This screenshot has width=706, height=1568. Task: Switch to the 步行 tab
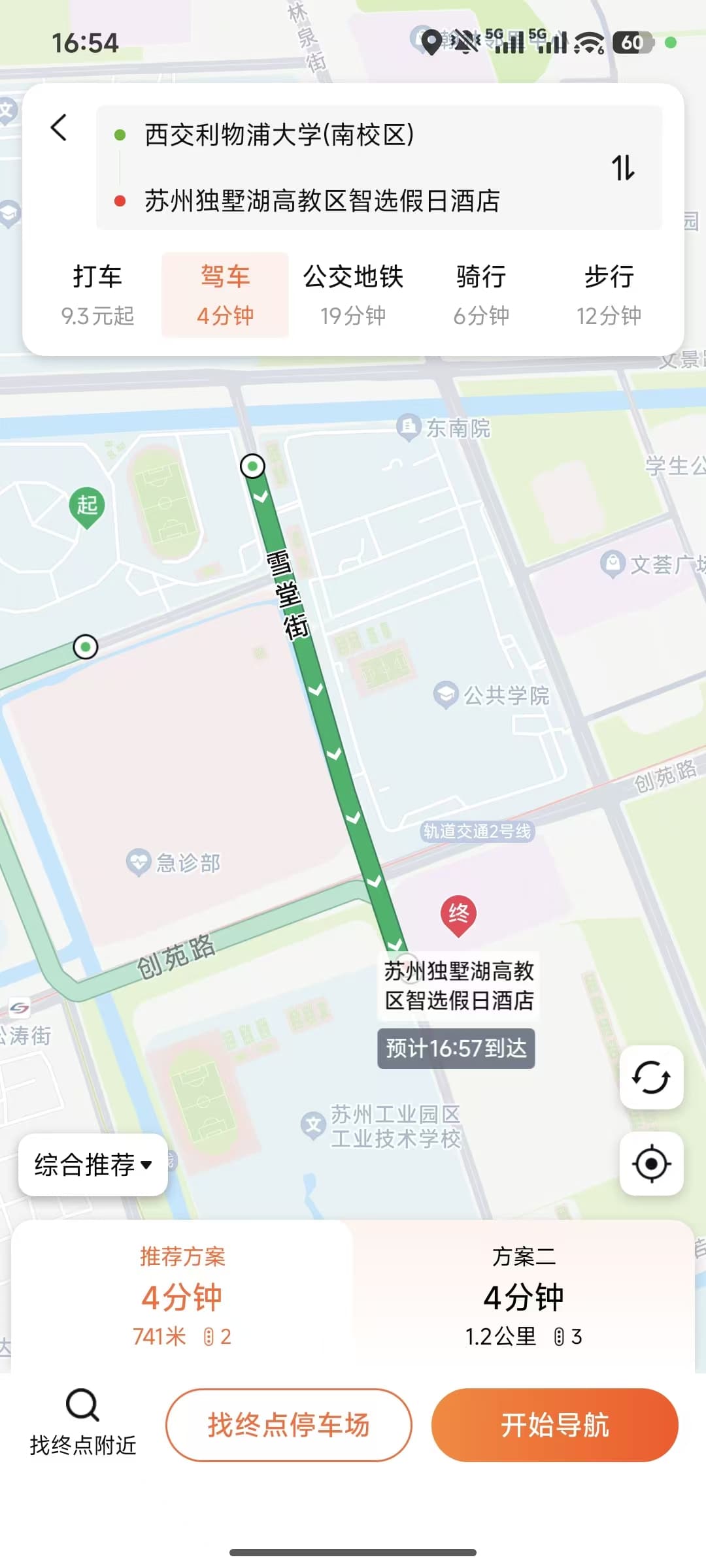pos(609,295)
